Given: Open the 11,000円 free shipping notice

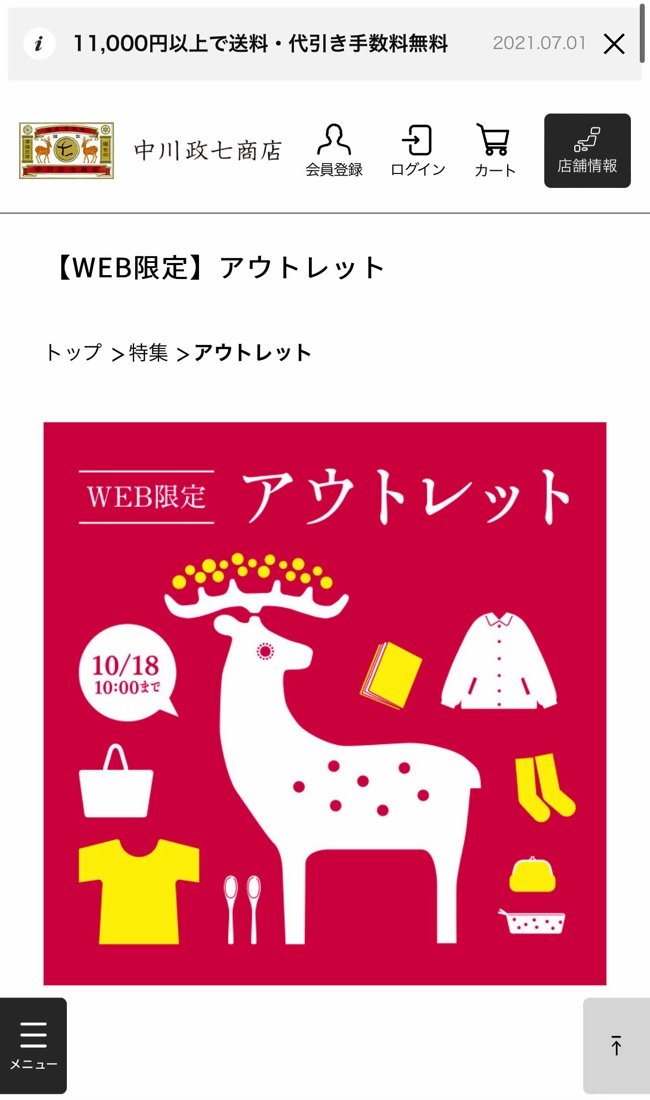Looking at the screenshot, I should [260, 44].
